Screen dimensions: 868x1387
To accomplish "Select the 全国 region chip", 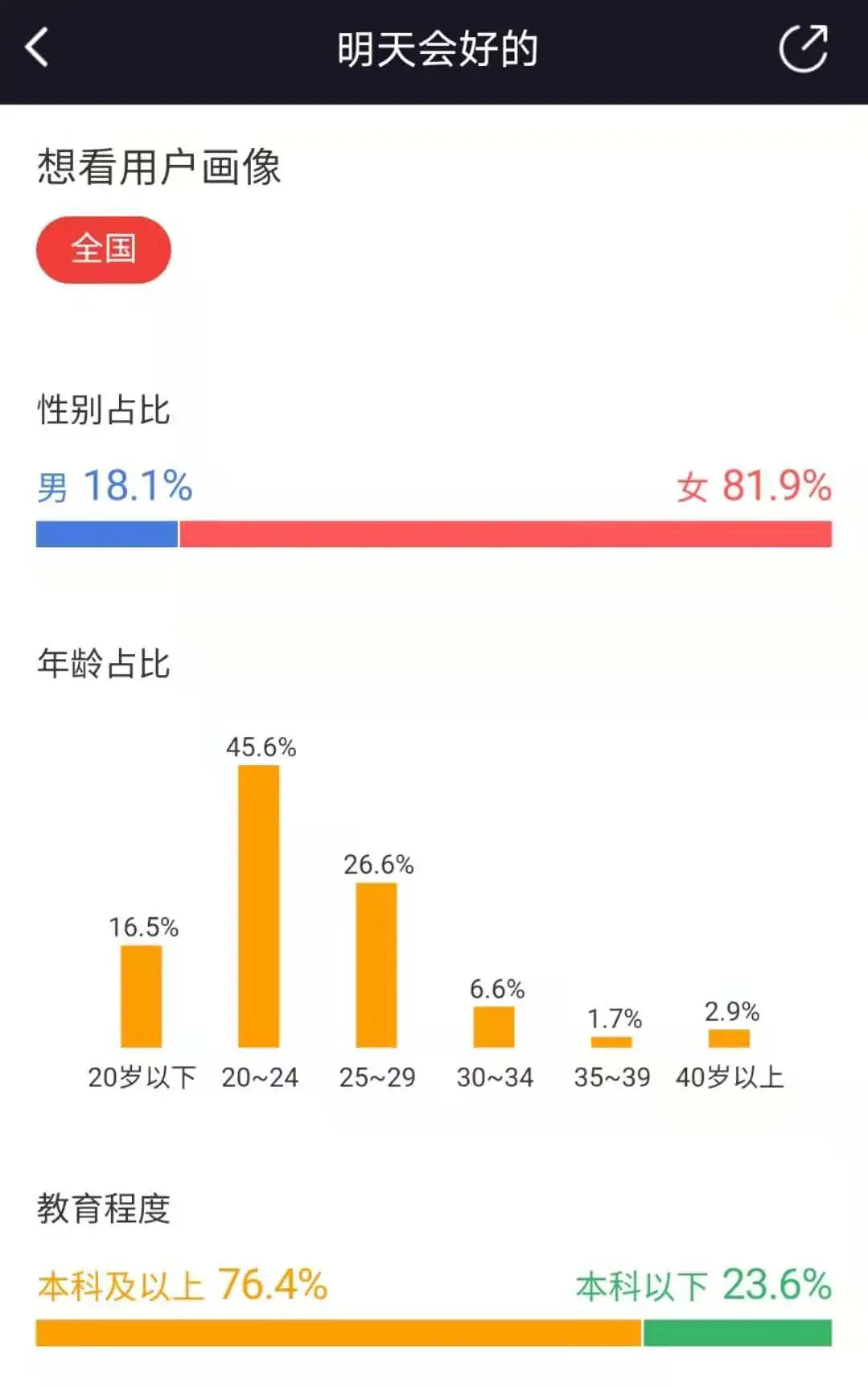I will [104, 250].
